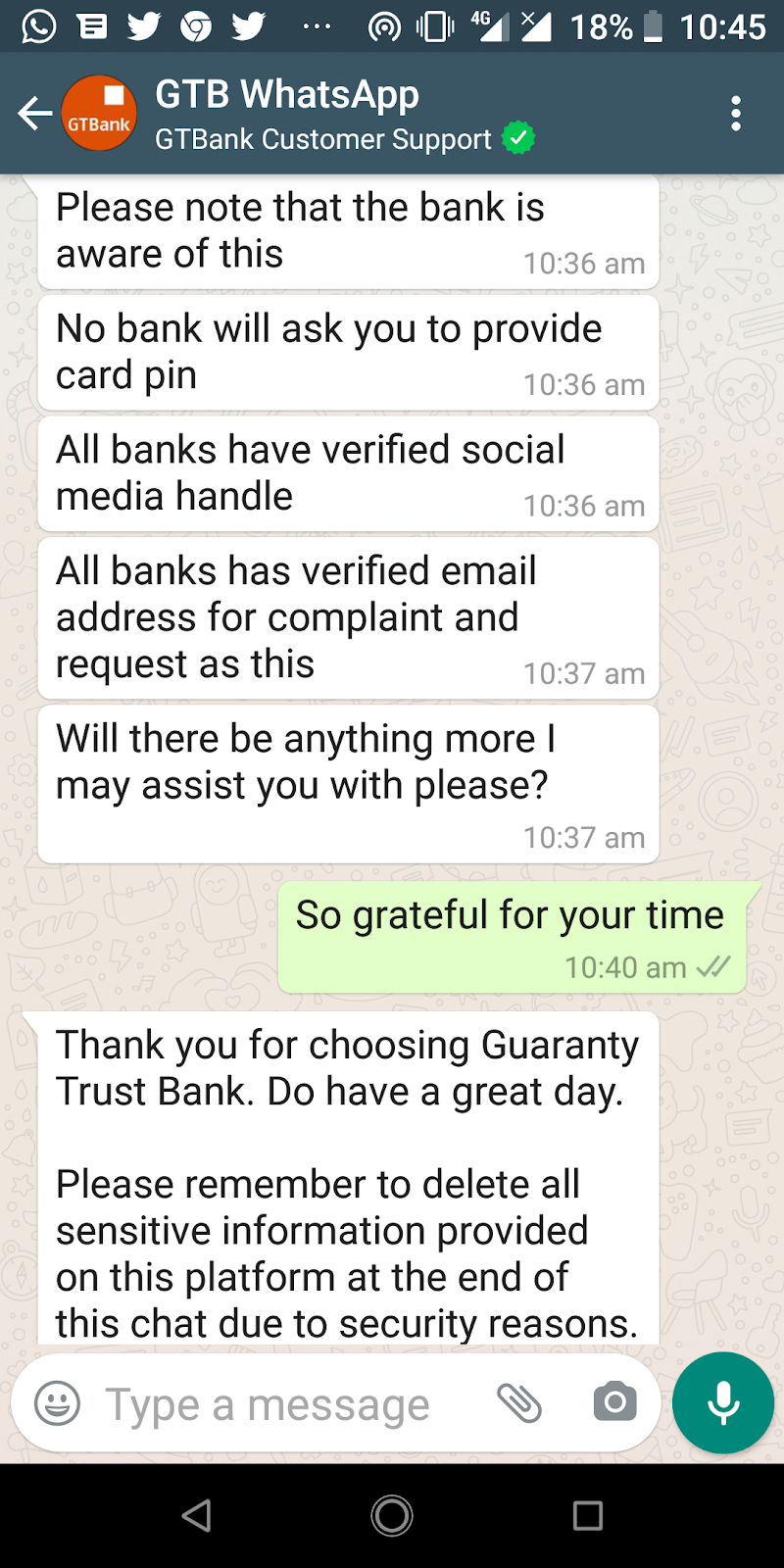
Task: Open the emoji picker
Action: tap(58, 1404)
